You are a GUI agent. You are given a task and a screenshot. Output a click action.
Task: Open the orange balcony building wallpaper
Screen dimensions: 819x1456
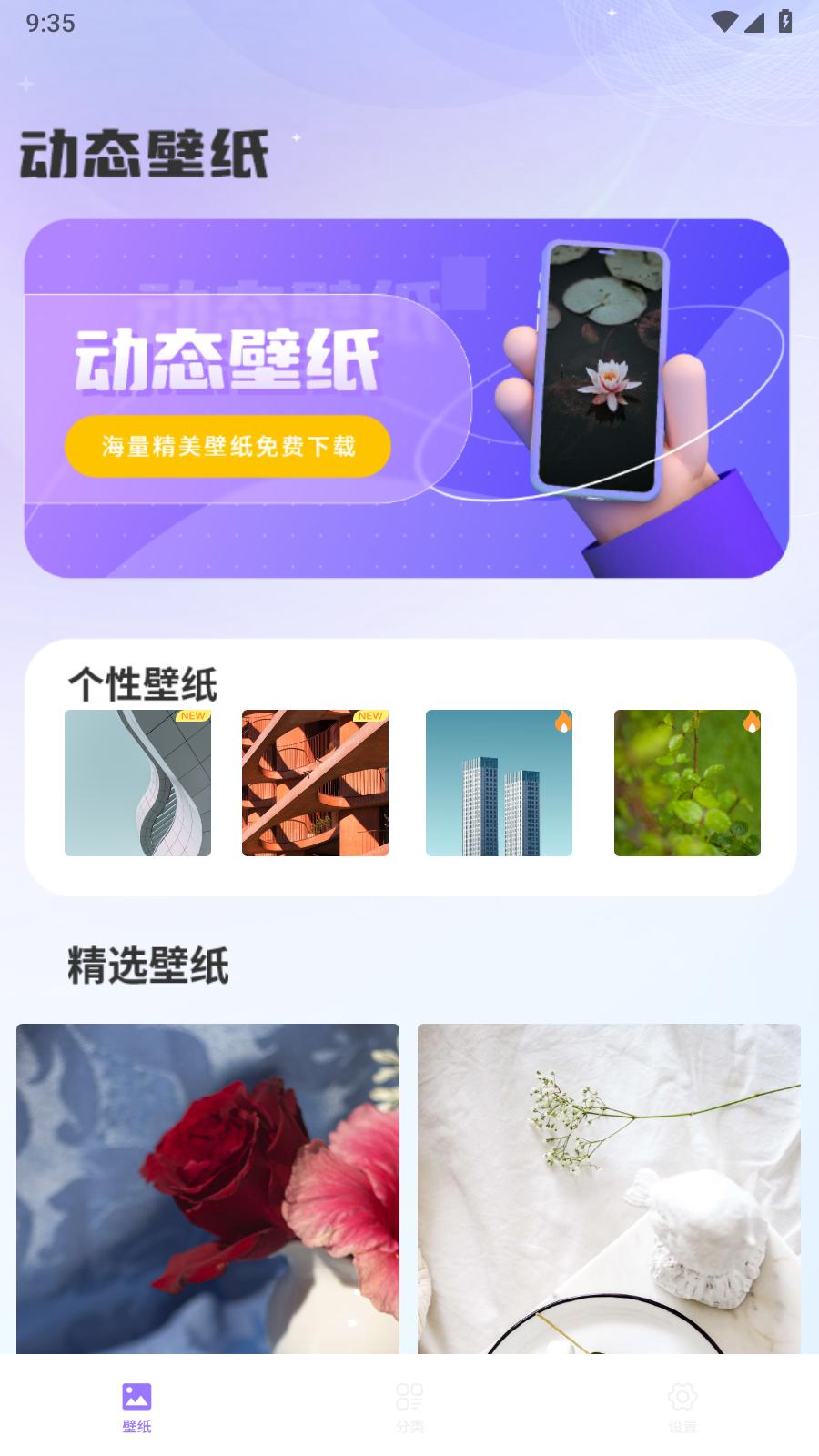click(x=315, y=783)
